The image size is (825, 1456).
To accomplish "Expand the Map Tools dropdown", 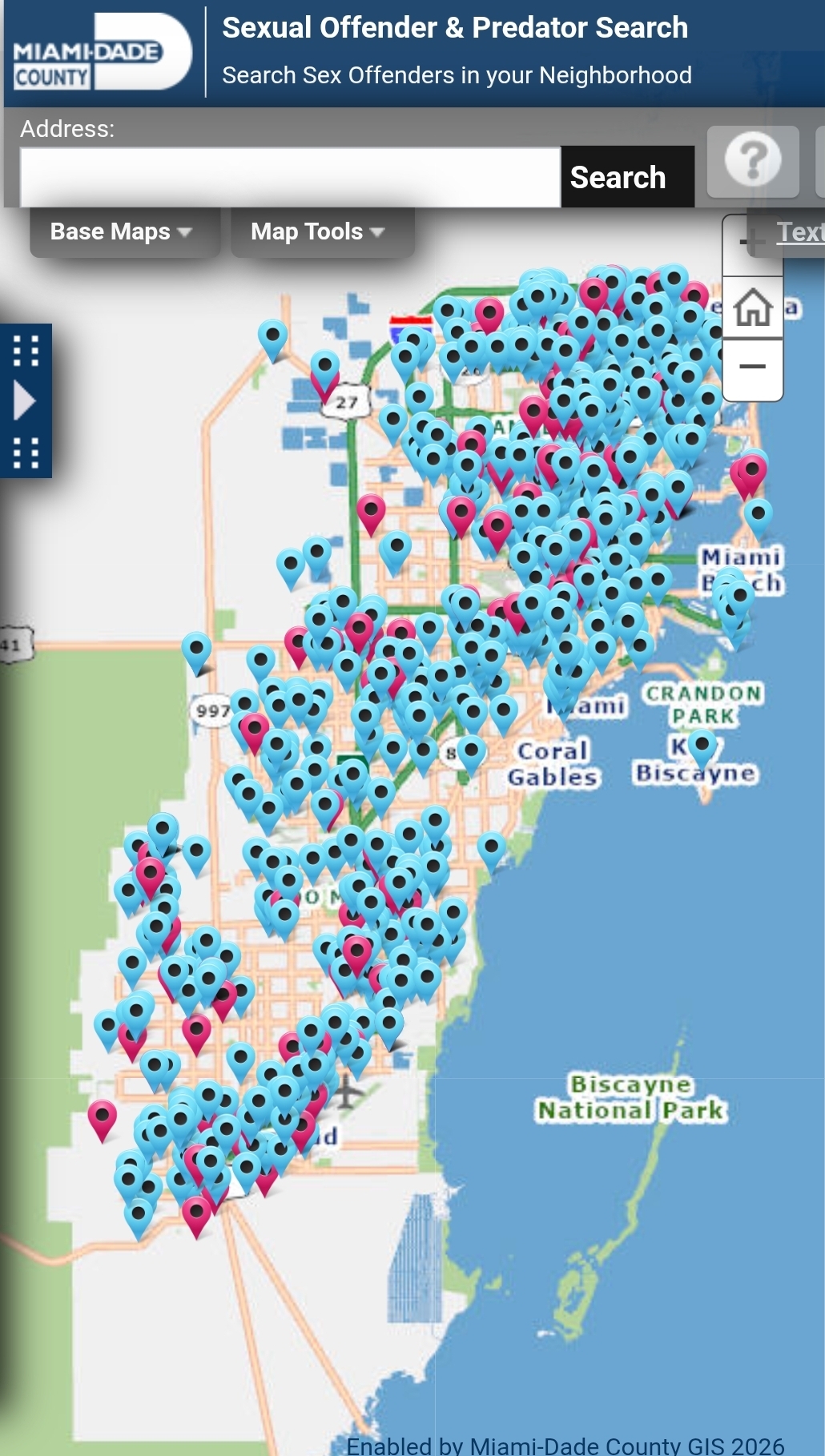I will (x=322, y=232).
